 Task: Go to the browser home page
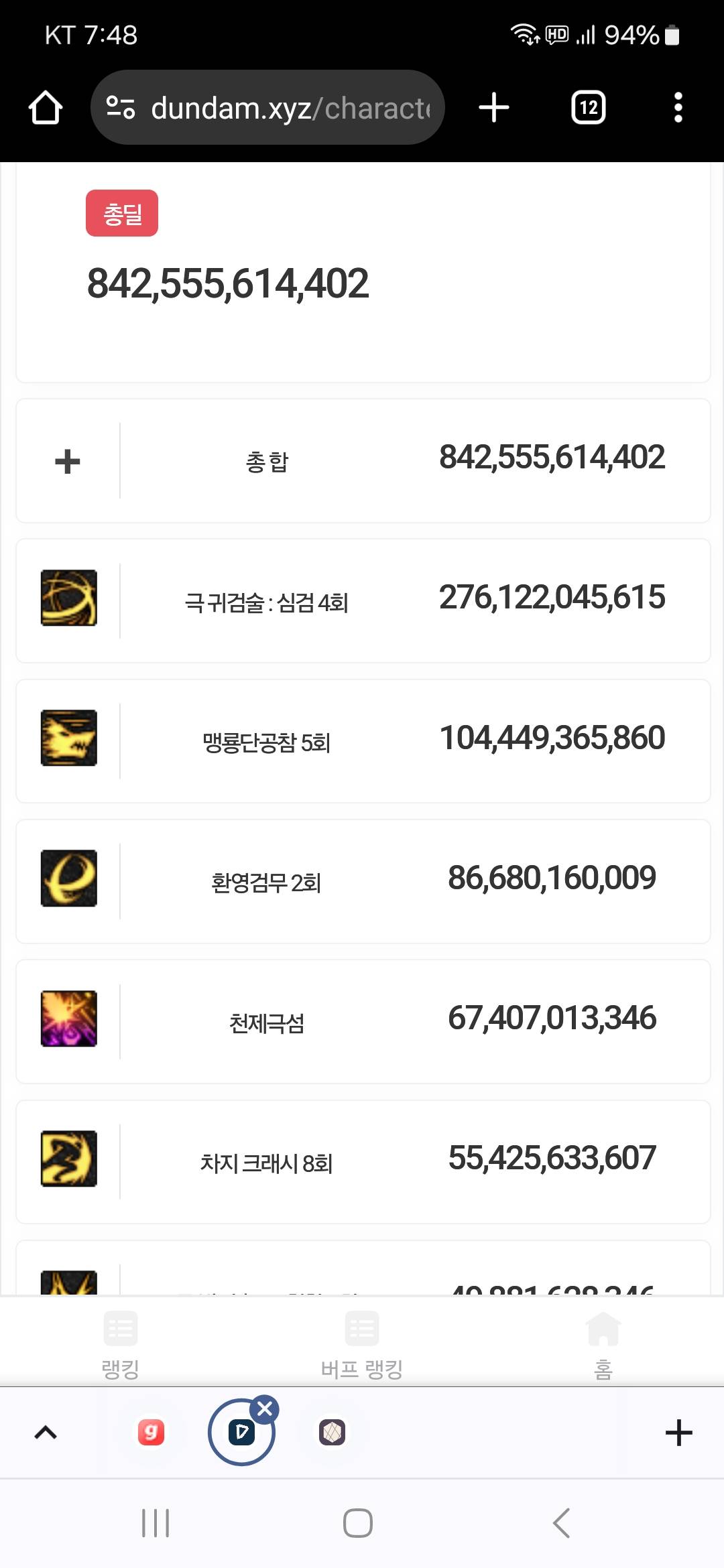(46, 108)
